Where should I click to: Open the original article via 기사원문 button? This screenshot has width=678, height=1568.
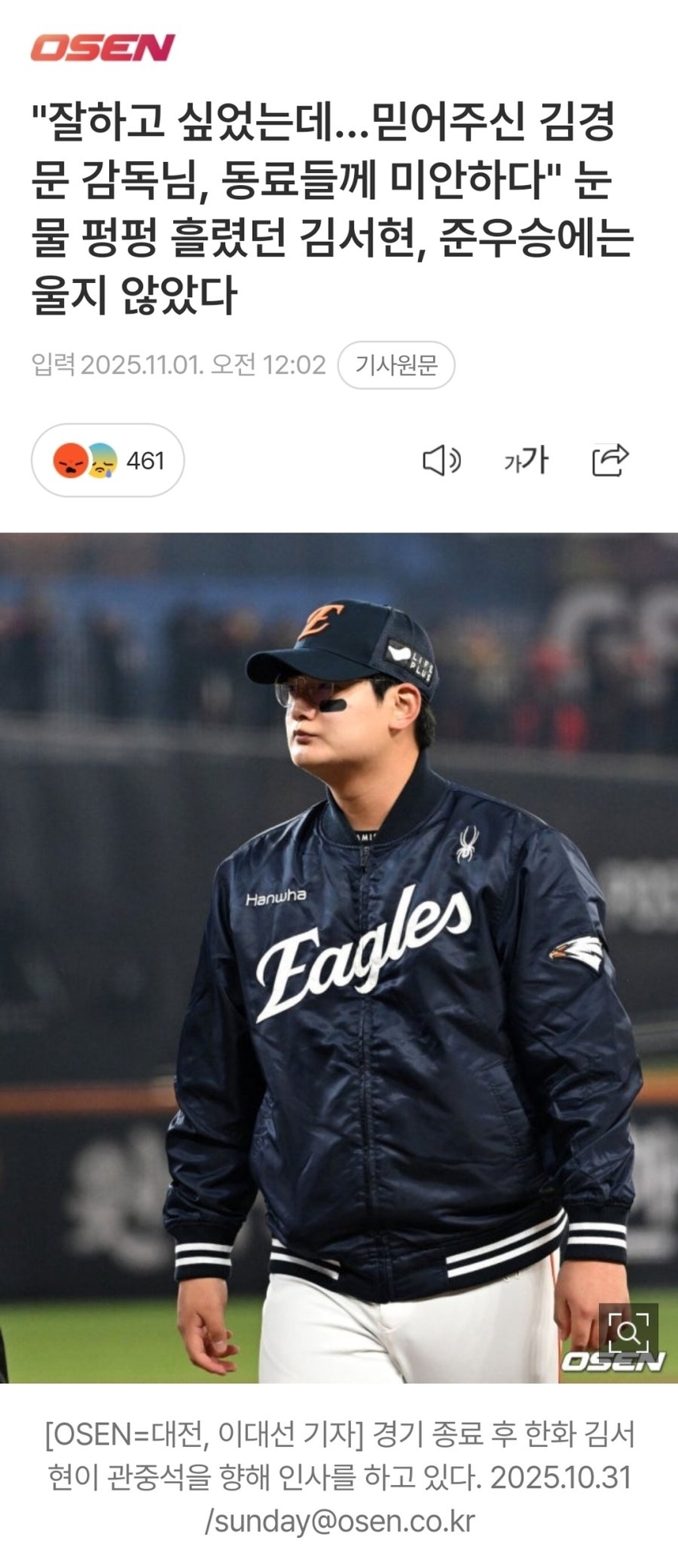pyautogui.click(x=396, y=365)
